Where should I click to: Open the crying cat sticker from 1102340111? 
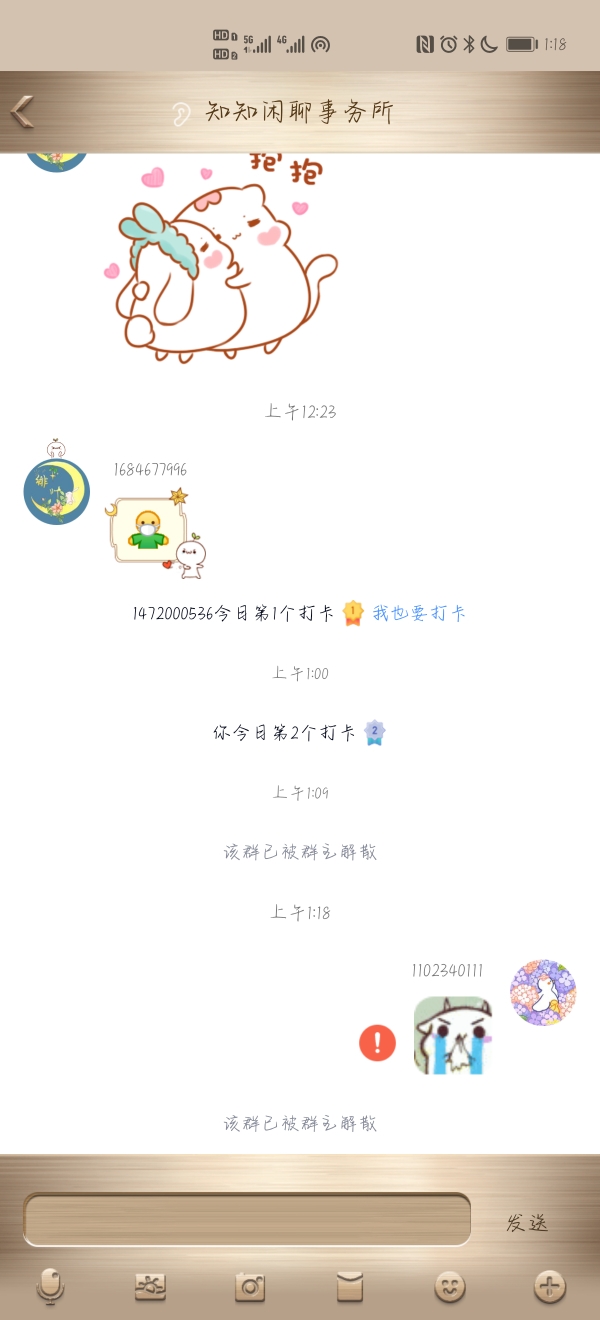point(453,1036)
